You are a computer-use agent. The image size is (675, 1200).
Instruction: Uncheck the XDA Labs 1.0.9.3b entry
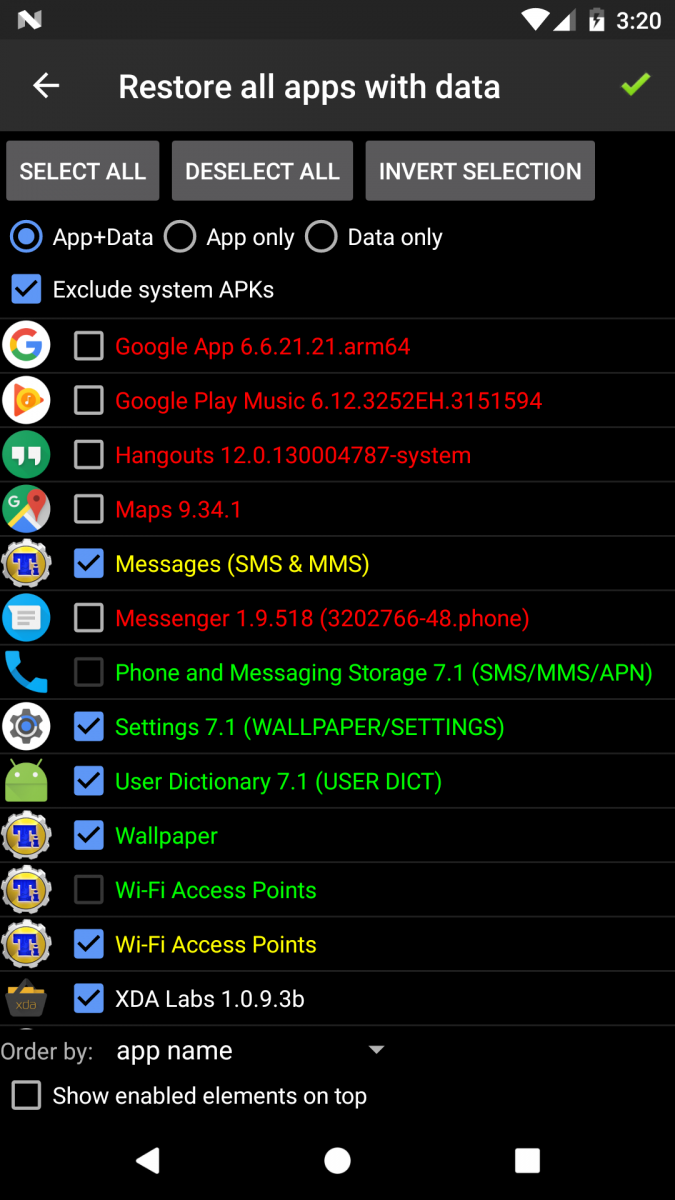[89, 998]
